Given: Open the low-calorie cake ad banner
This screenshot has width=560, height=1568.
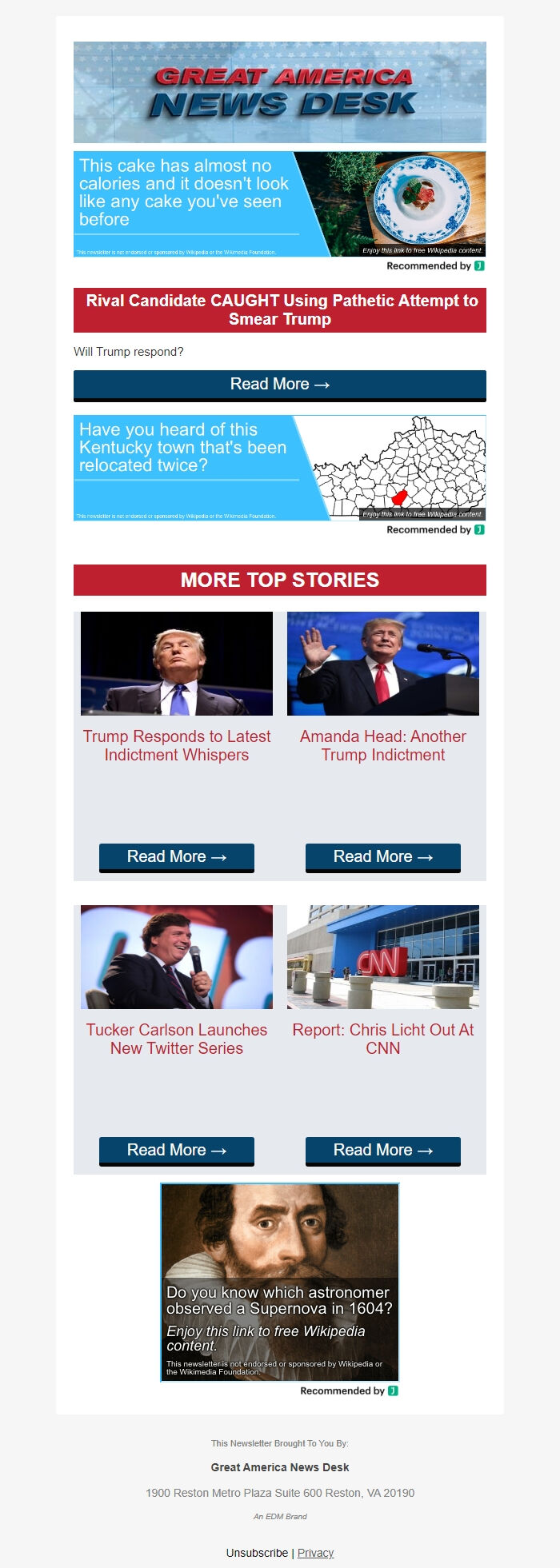Looking at the screenshot, I should pyautogui.click(x=279, y=204).
